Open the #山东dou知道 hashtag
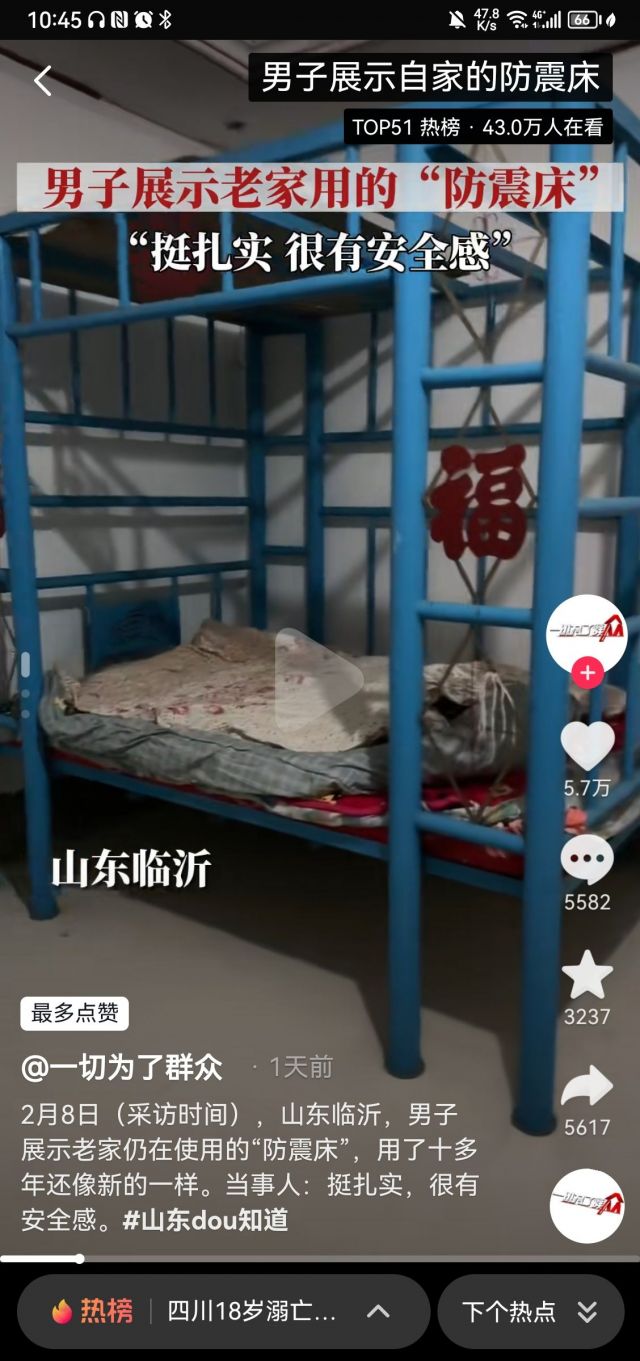This screenshot has width=640, height=1361. [x=205, y=1219]
